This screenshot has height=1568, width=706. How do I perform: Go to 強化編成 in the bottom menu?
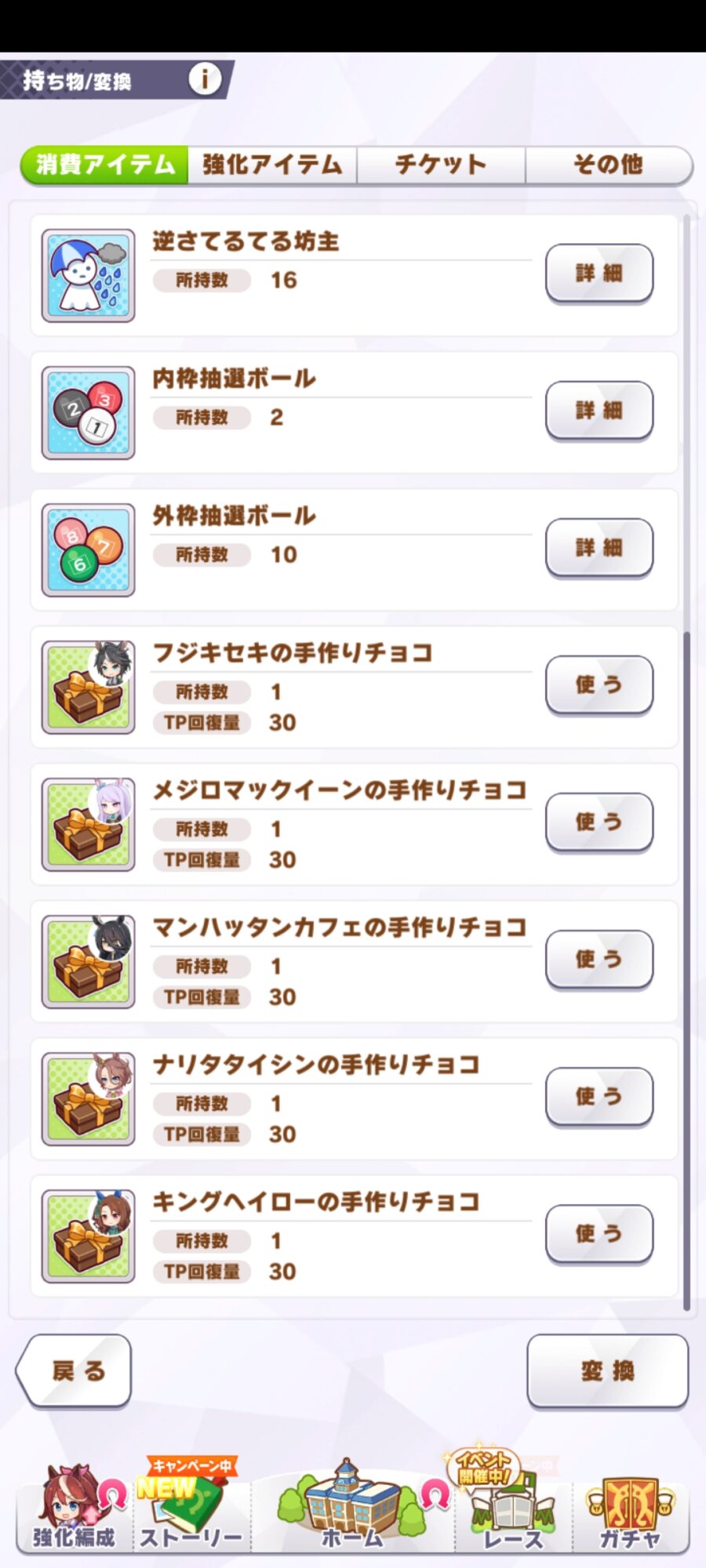click(73, 1509)
